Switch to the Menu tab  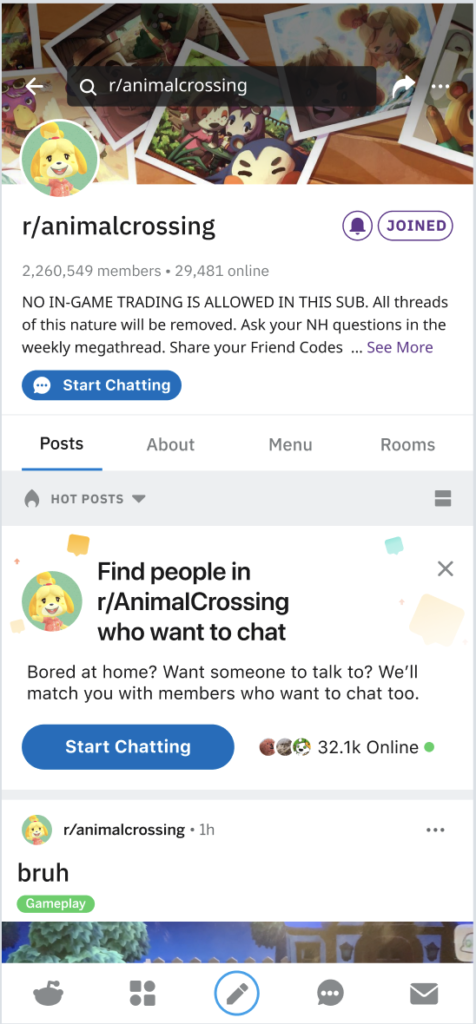(290, 445)
